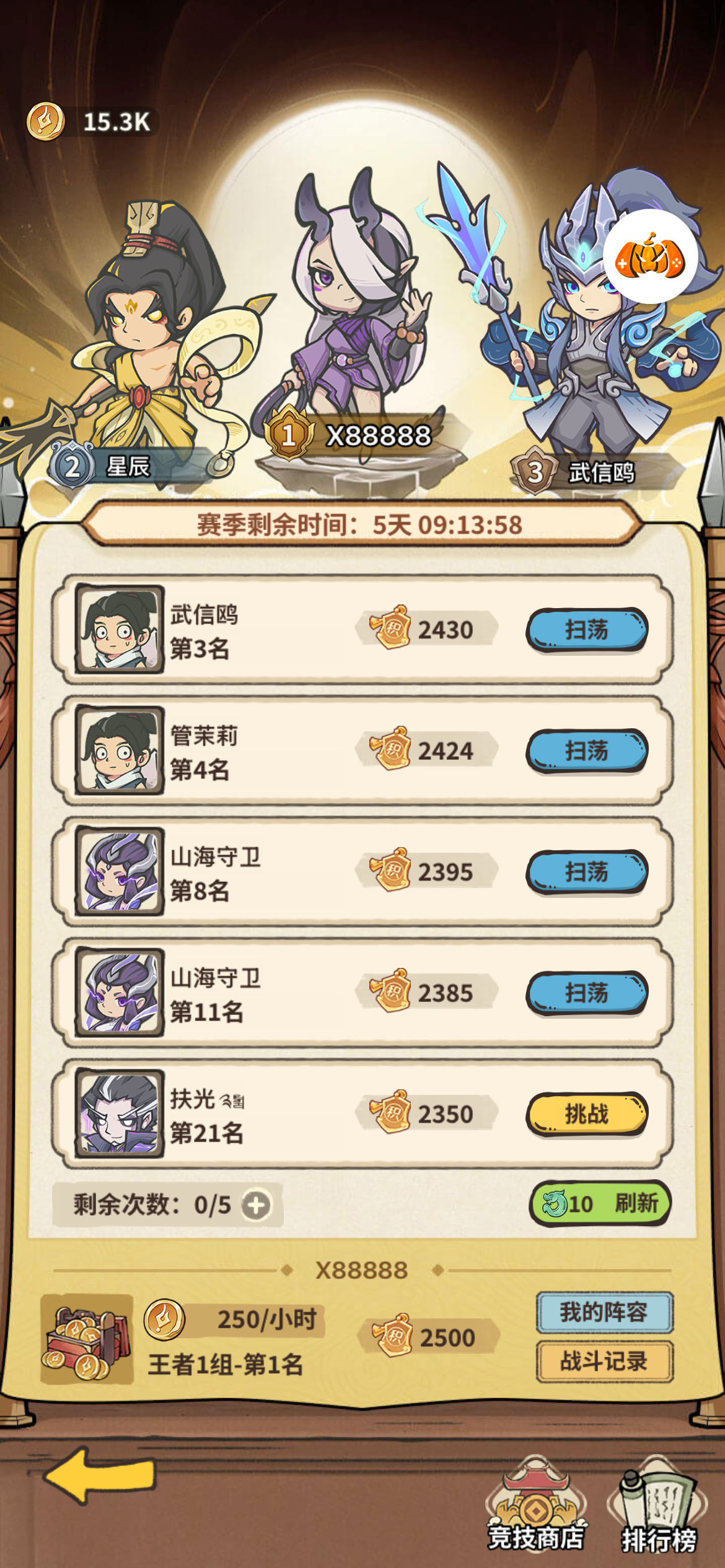
Task: View 战斗记录 battle records
Action: (604, 1362)
